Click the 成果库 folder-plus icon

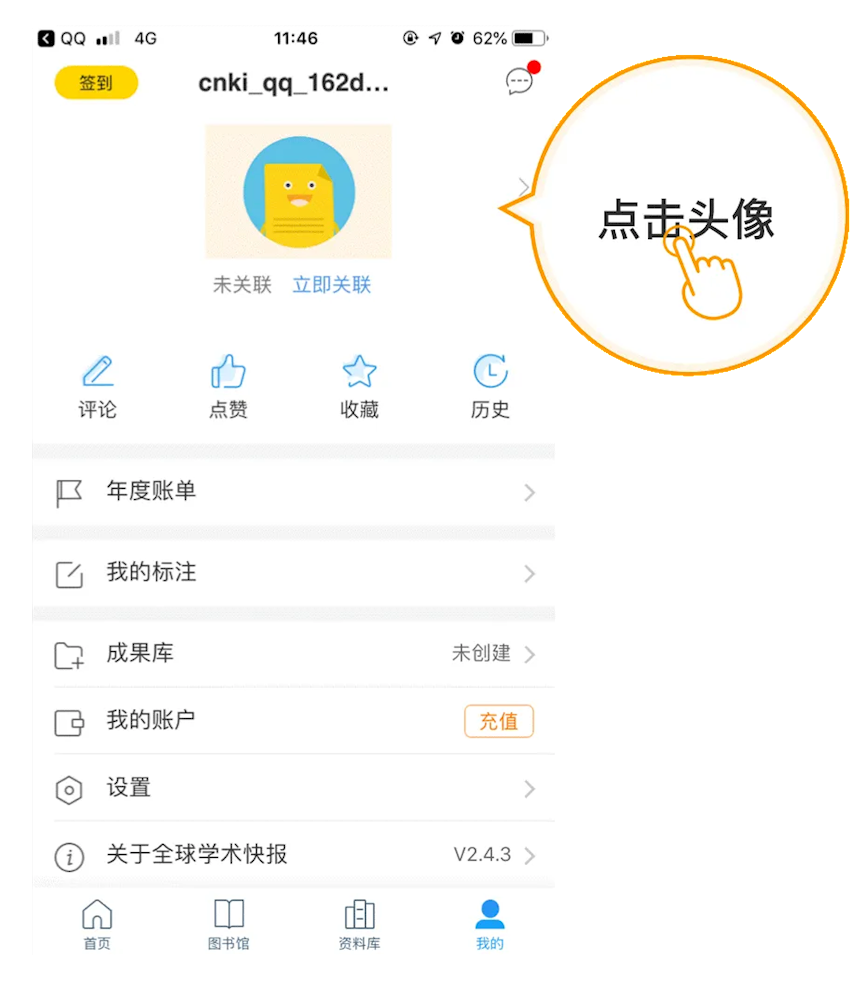[x=68, y=654]
